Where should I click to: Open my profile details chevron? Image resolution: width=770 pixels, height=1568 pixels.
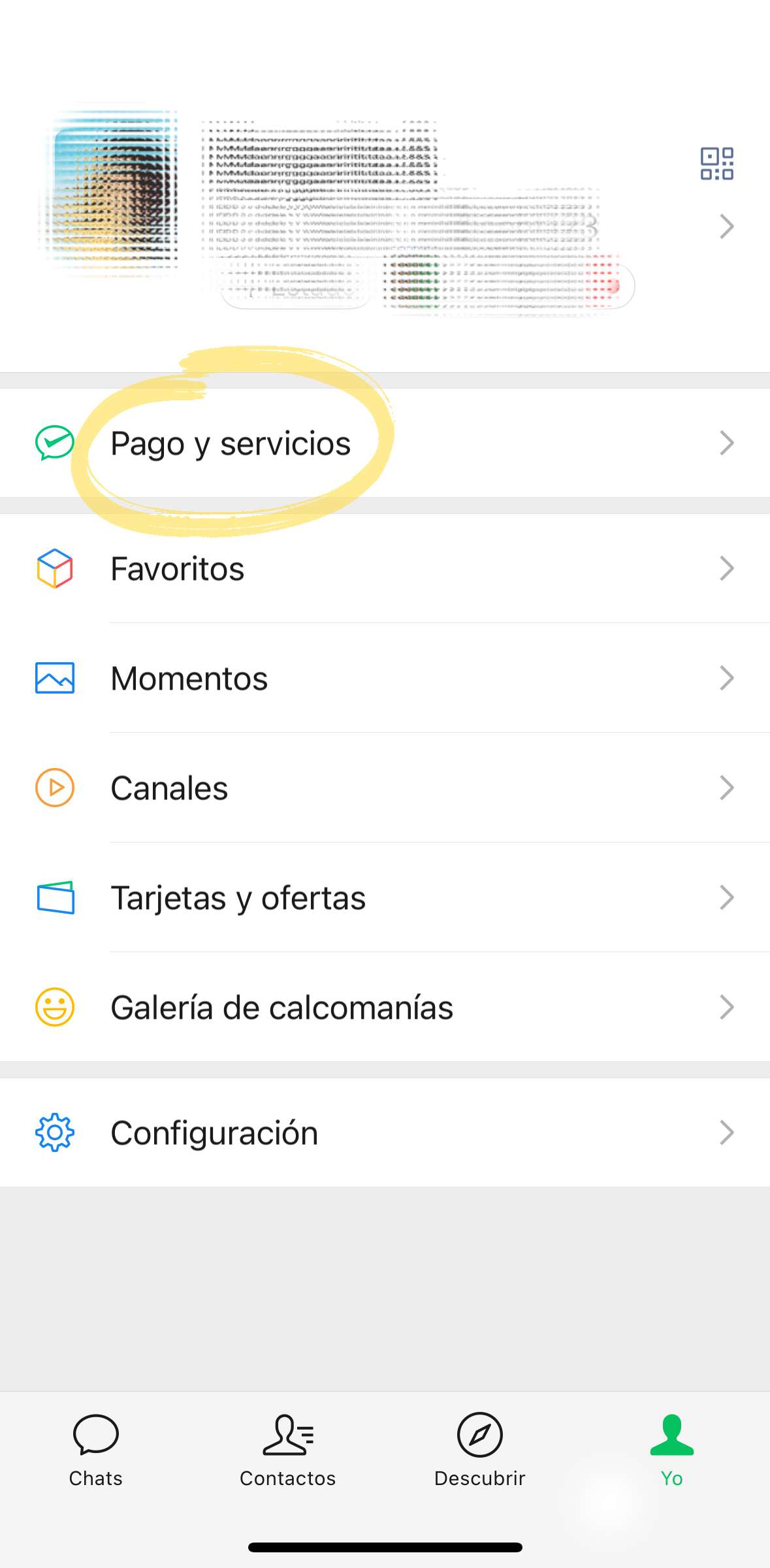726,227
